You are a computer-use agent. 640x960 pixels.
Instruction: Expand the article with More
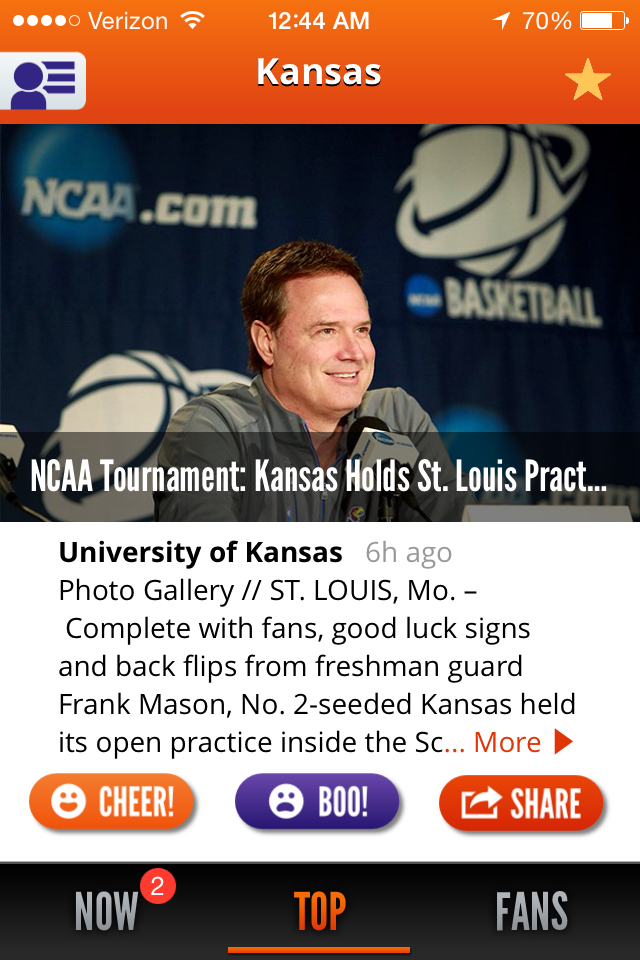click(x=520, y=742)
